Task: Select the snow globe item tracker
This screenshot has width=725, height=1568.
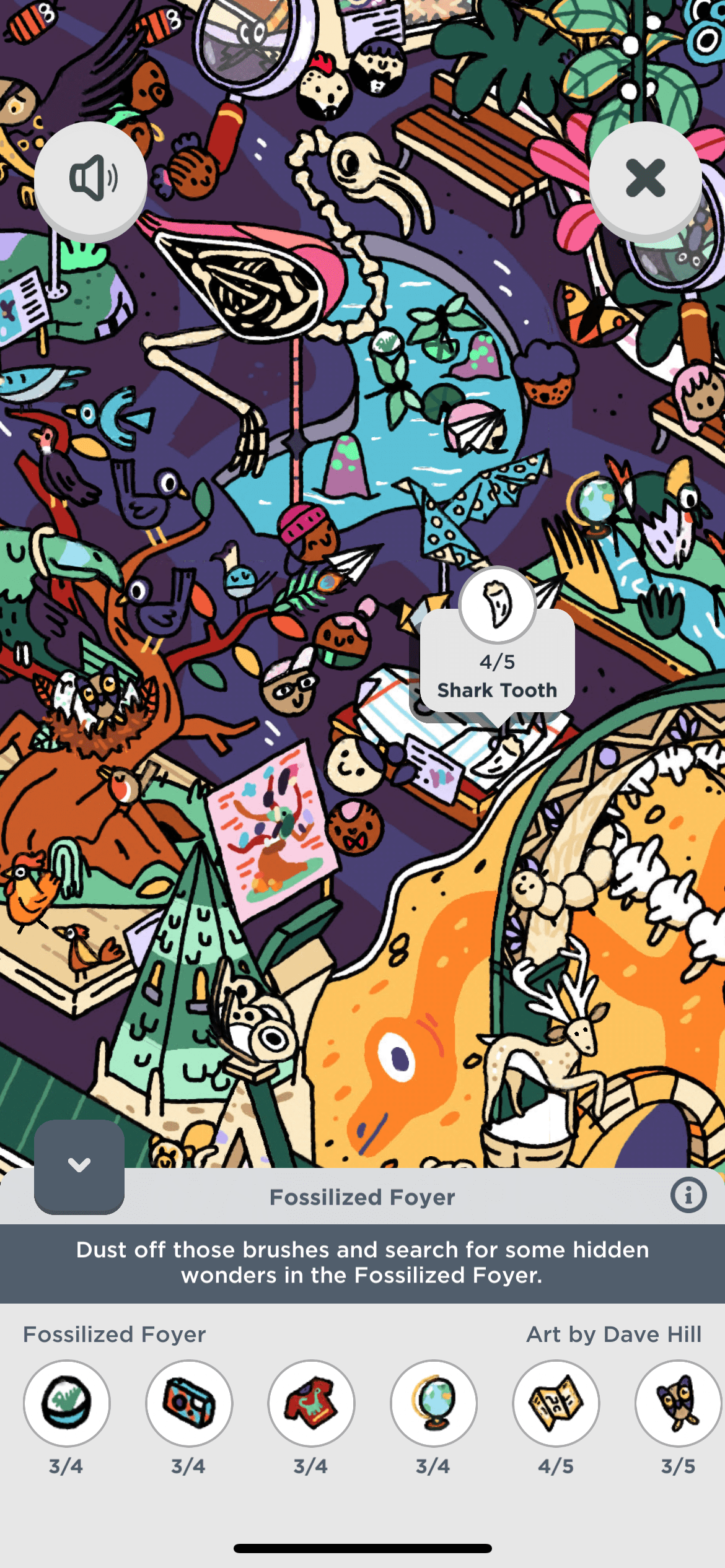Action: (67, 1403)
